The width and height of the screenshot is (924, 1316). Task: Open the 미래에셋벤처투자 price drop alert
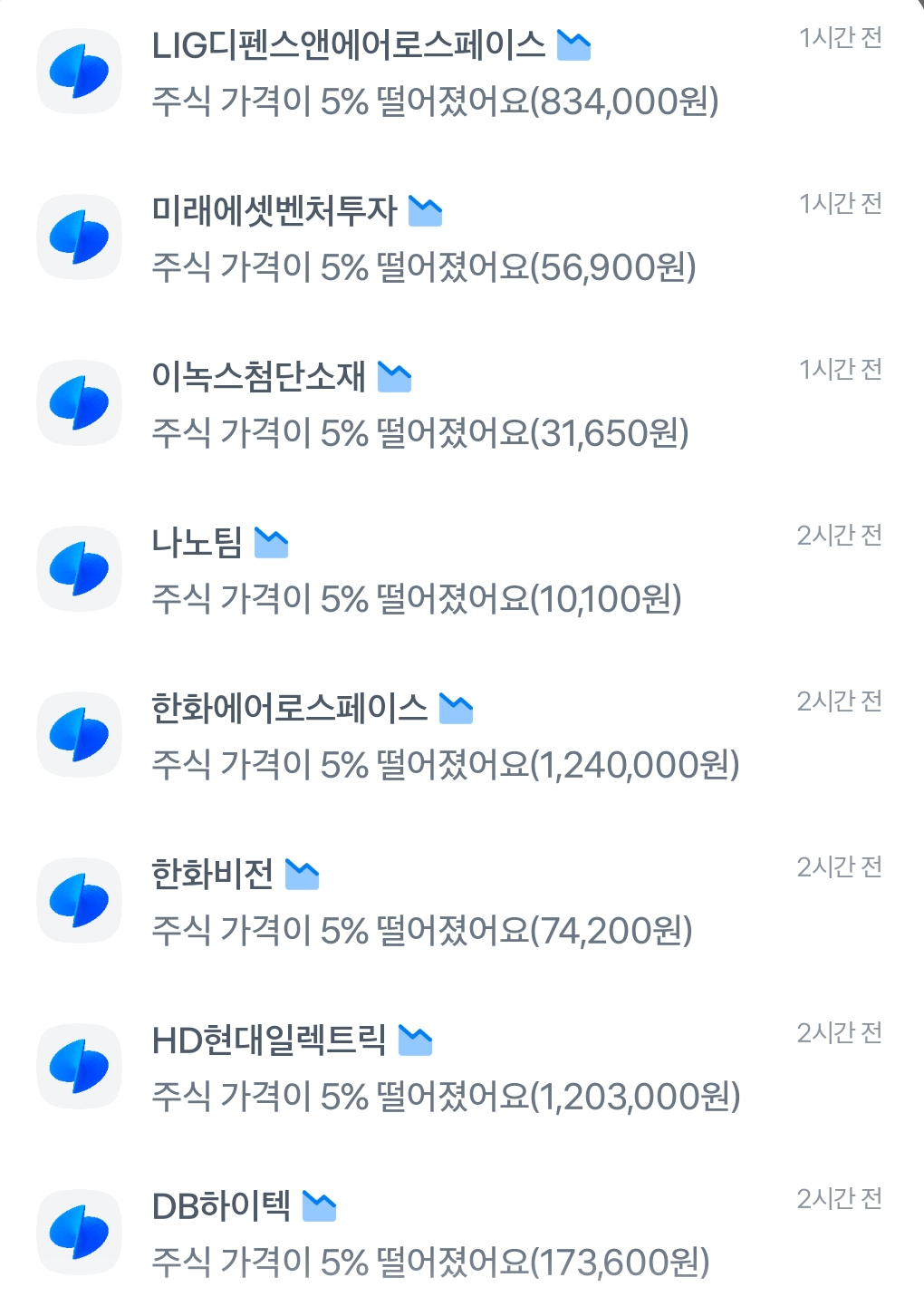pos(462,237)
